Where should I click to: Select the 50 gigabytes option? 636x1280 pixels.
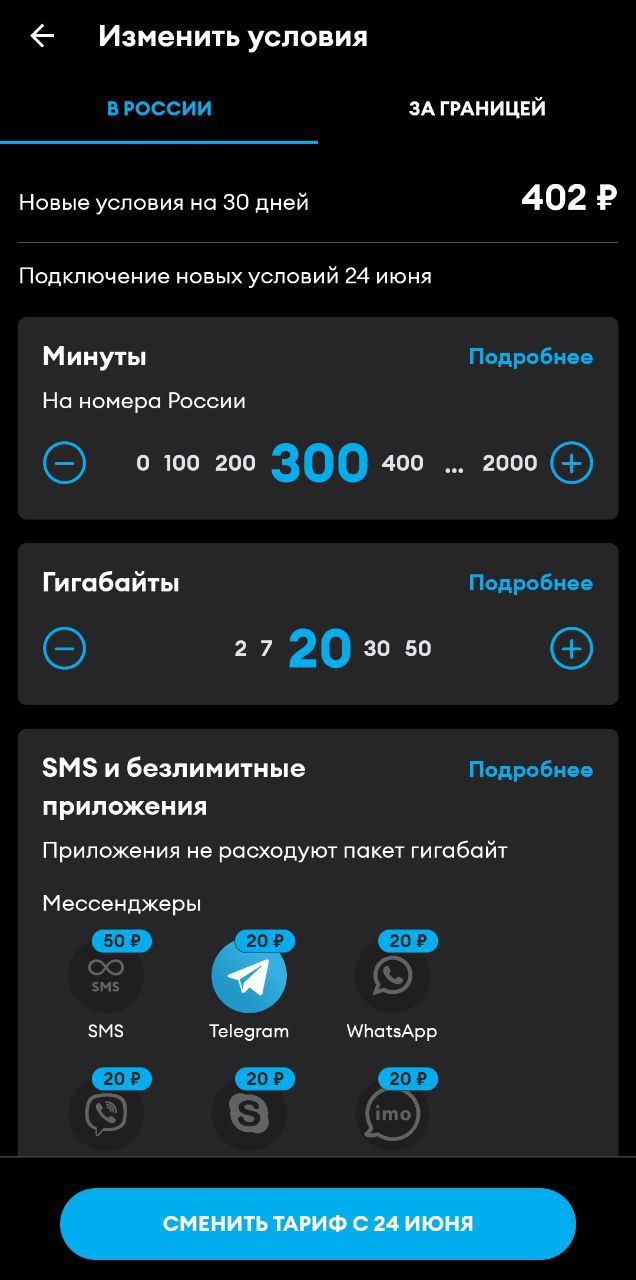(418, 649)
